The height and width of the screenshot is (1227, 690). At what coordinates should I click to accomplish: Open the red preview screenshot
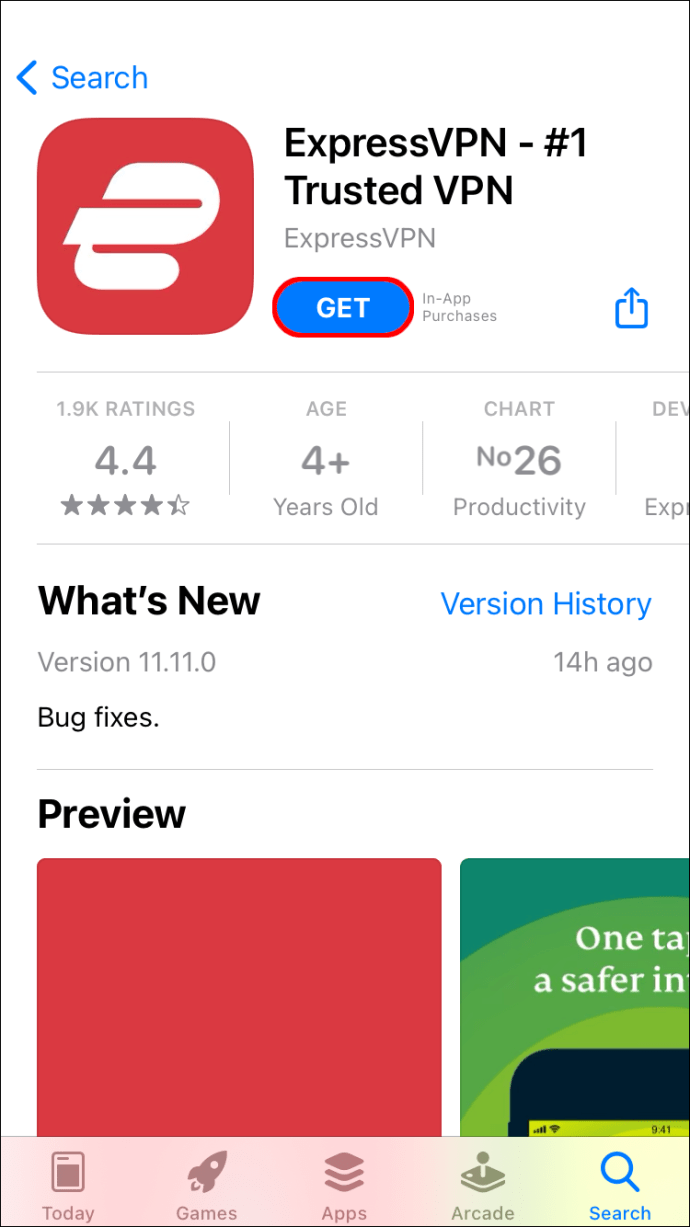point(239,995)
